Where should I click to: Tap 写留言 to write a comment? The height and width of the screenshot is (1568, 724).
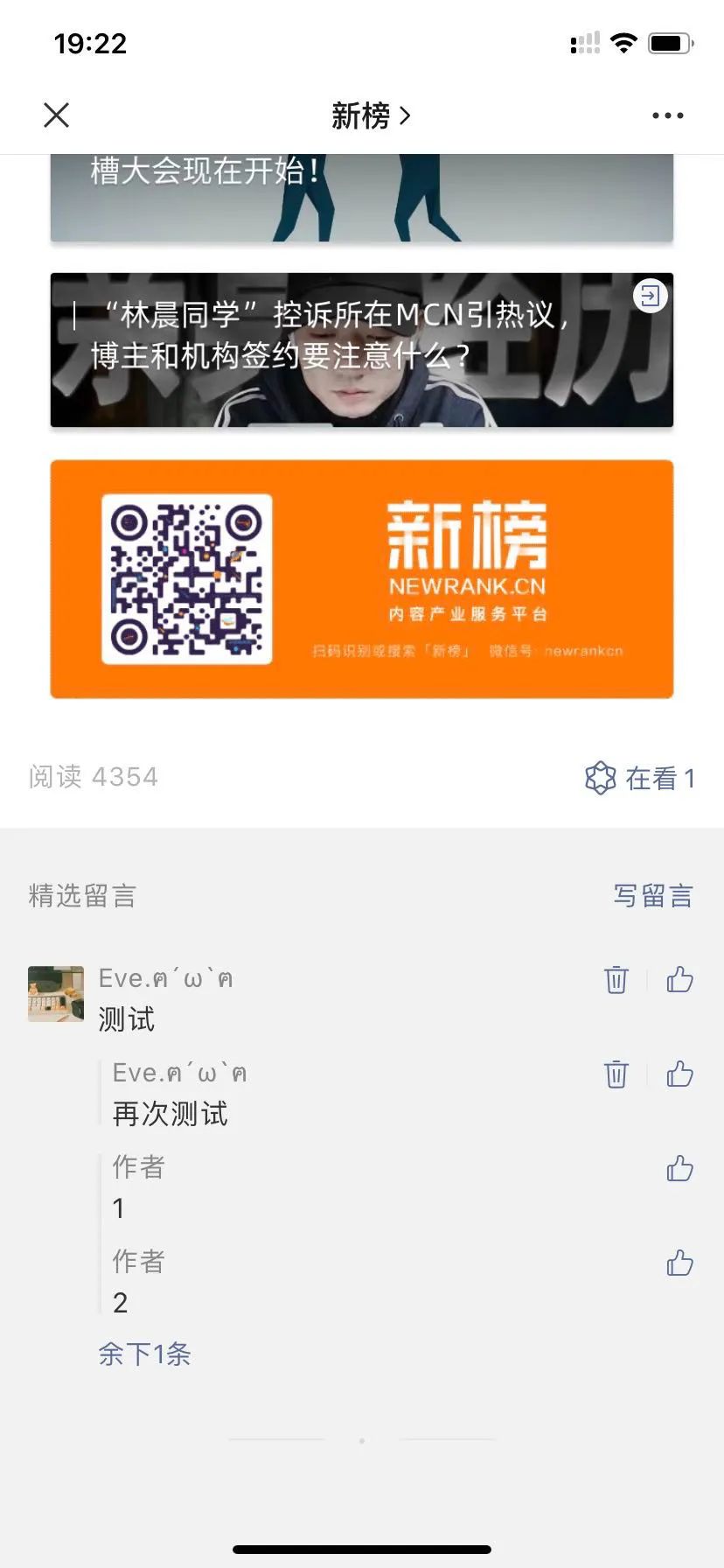[652, 896]
